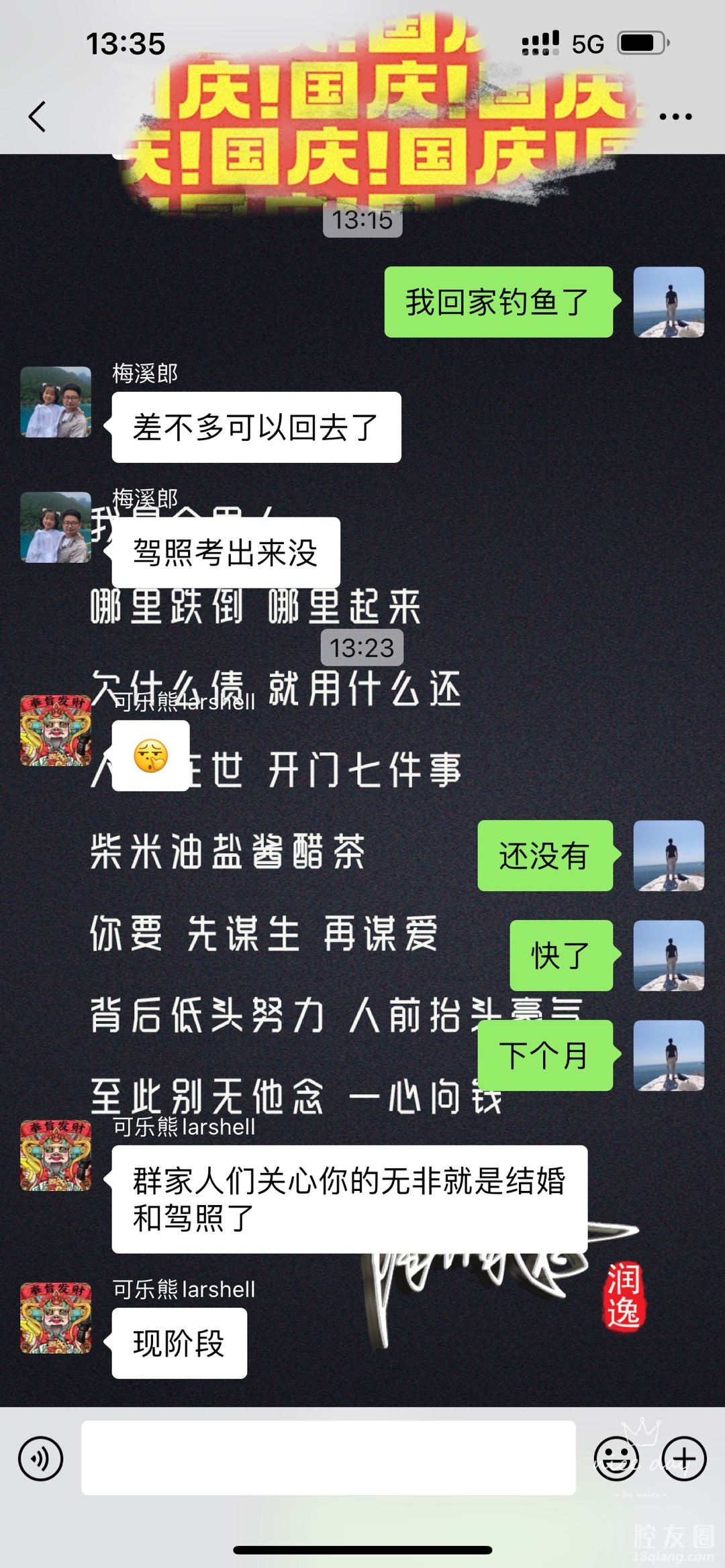Tap the message text field
The image size is (725, 1568).
(328, 1457)
